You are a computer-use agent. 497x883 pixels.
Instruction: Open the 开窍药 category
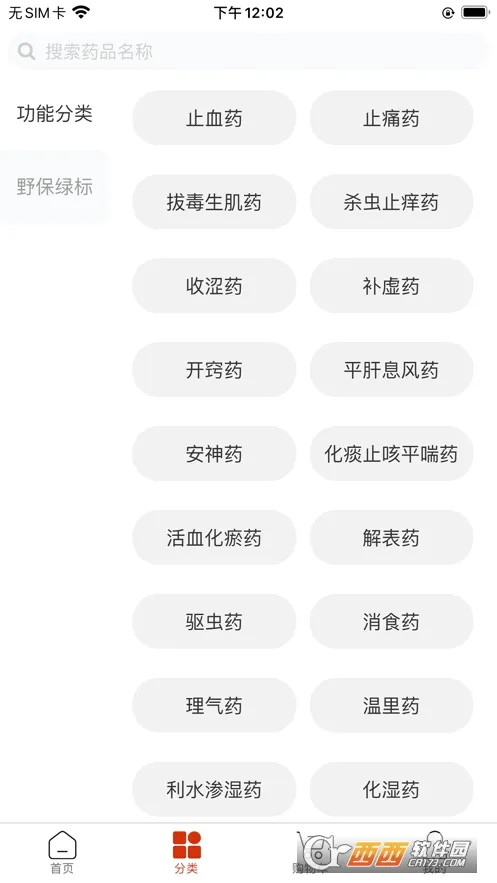tap(214, 370)
